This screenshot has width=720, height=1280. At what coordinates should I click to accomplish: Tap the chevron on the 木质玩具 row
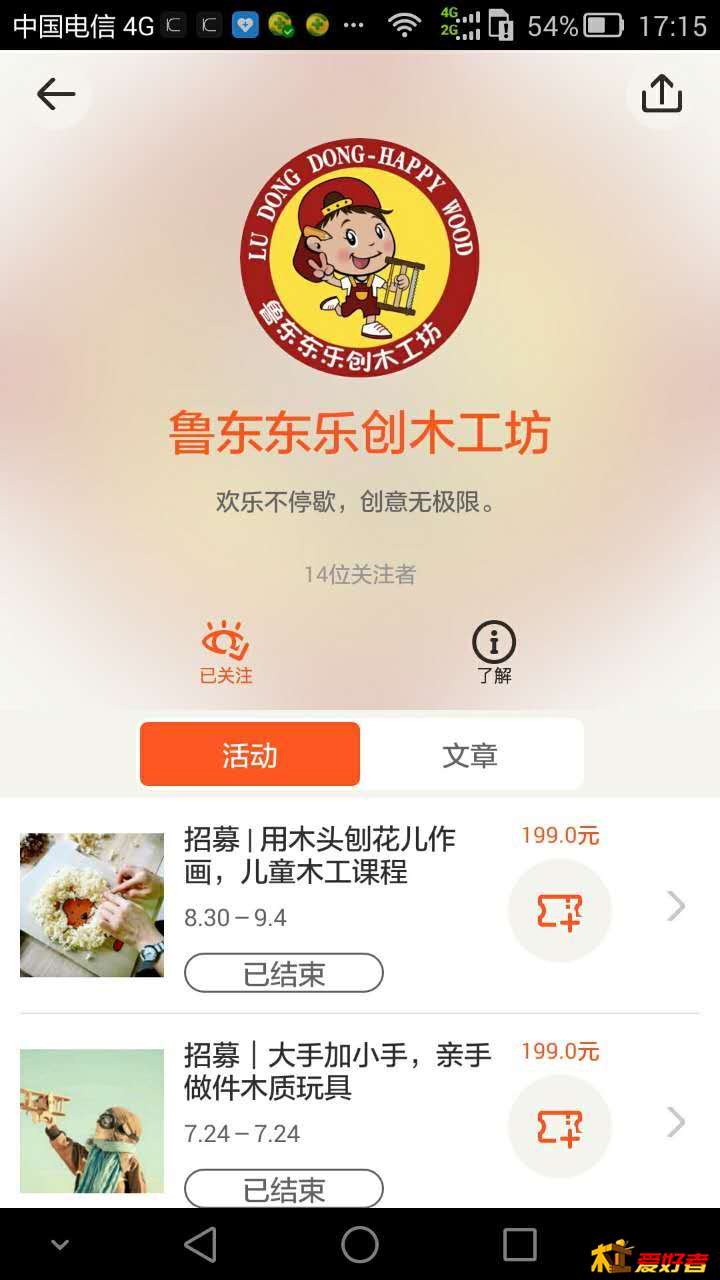[x=677, y=1123]
